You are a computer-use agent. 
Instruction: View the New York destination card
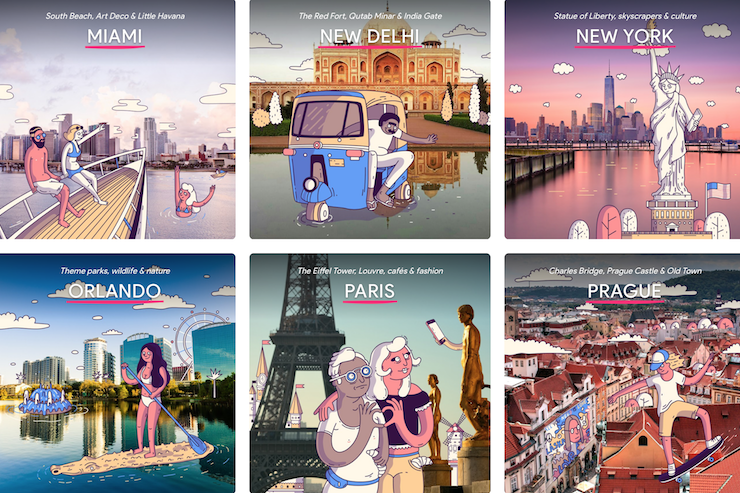622,120
